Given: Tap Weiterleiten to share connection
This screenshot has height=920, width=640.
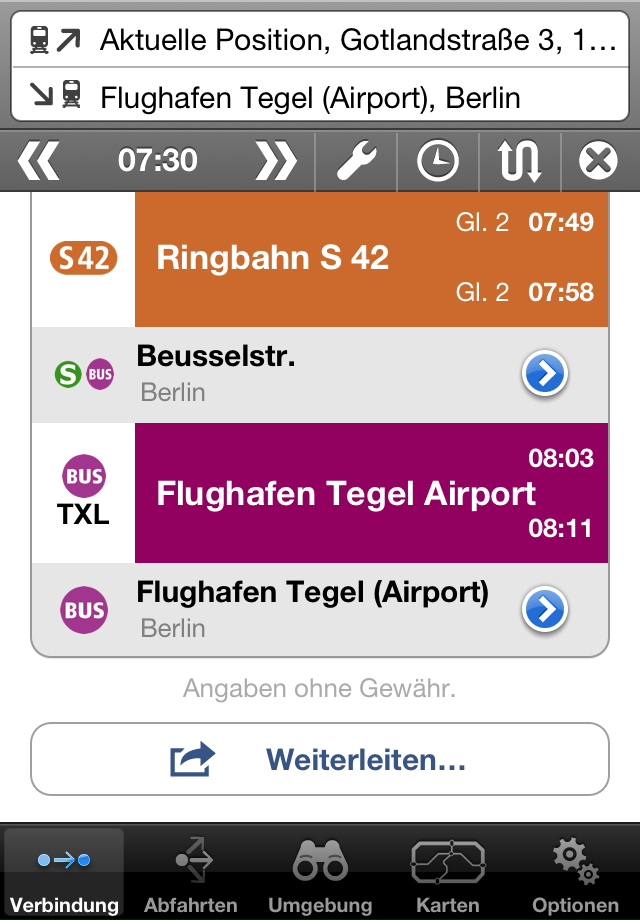Looking at the screenshot, I should click(x=320, y=760).
